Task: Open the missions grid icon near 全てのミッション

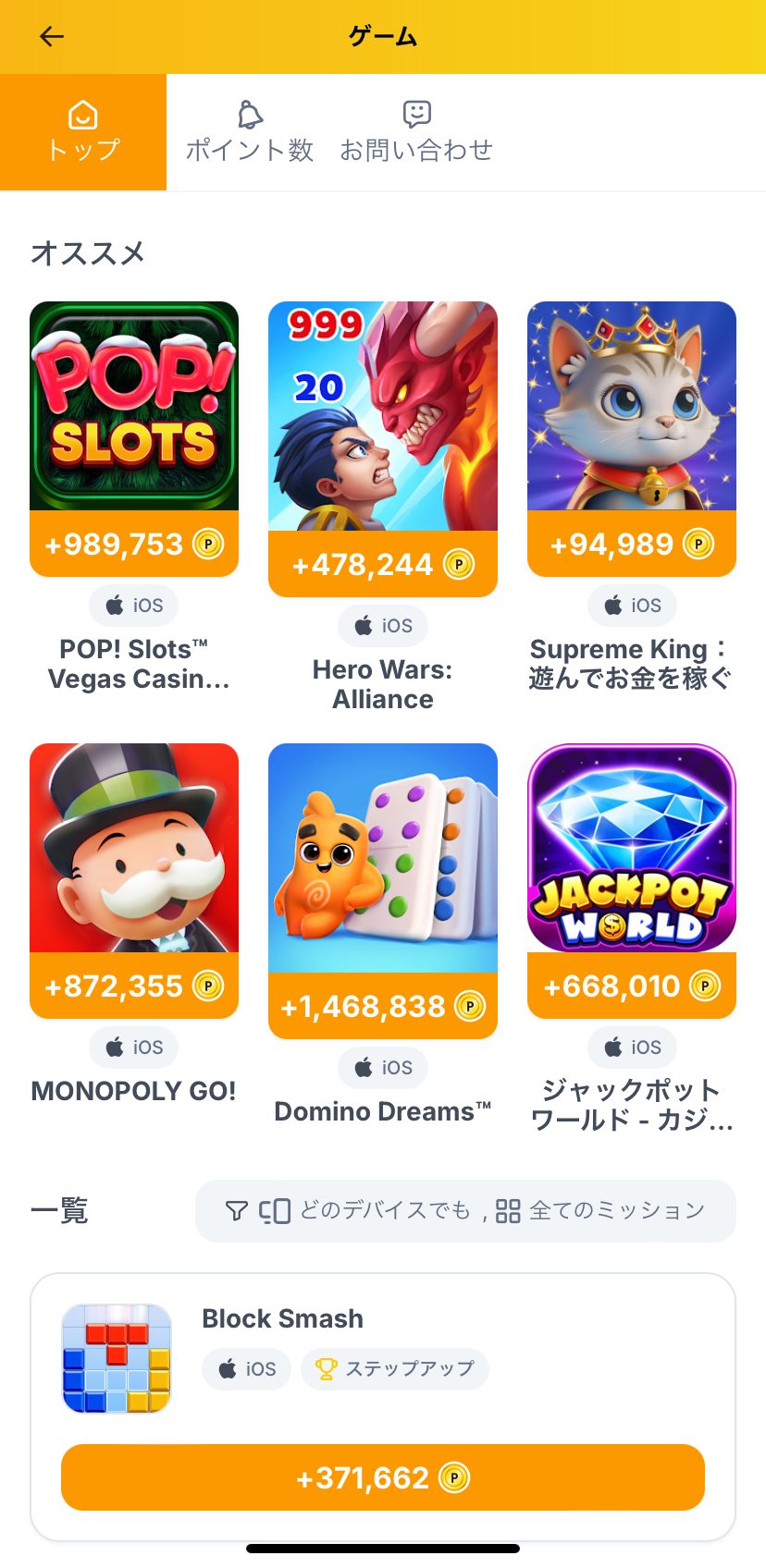Action: pos(508,1210)
